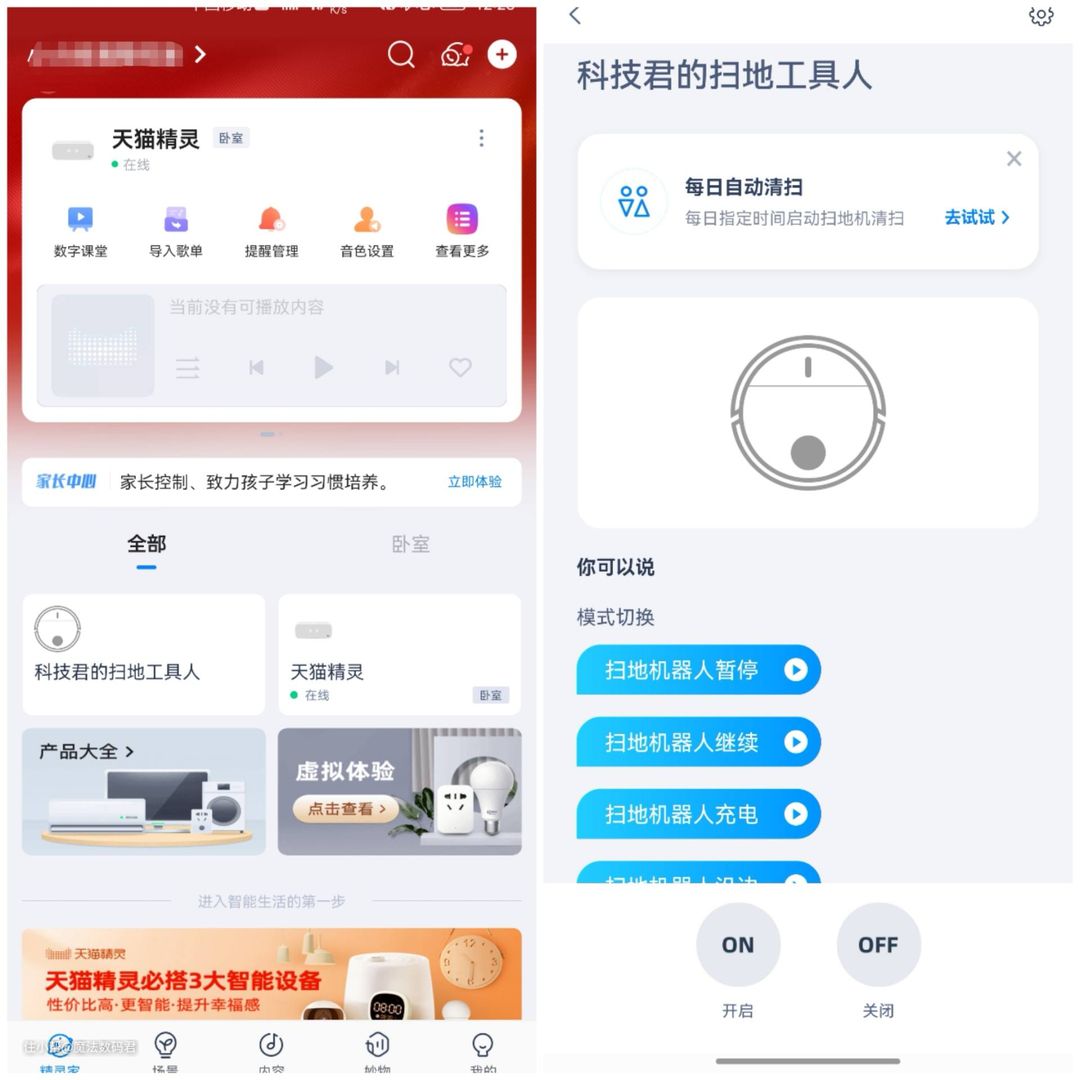This screenshot has height=1080, width=1080.
Task: Play the 扫地机器人暂停 voice command
Action: 795,670
